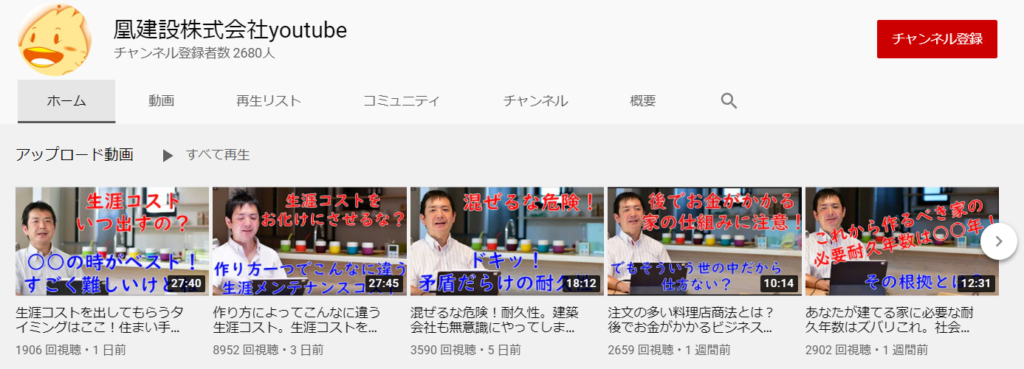
Task: Go to the 概要 tab
Action: pos(643,101)
